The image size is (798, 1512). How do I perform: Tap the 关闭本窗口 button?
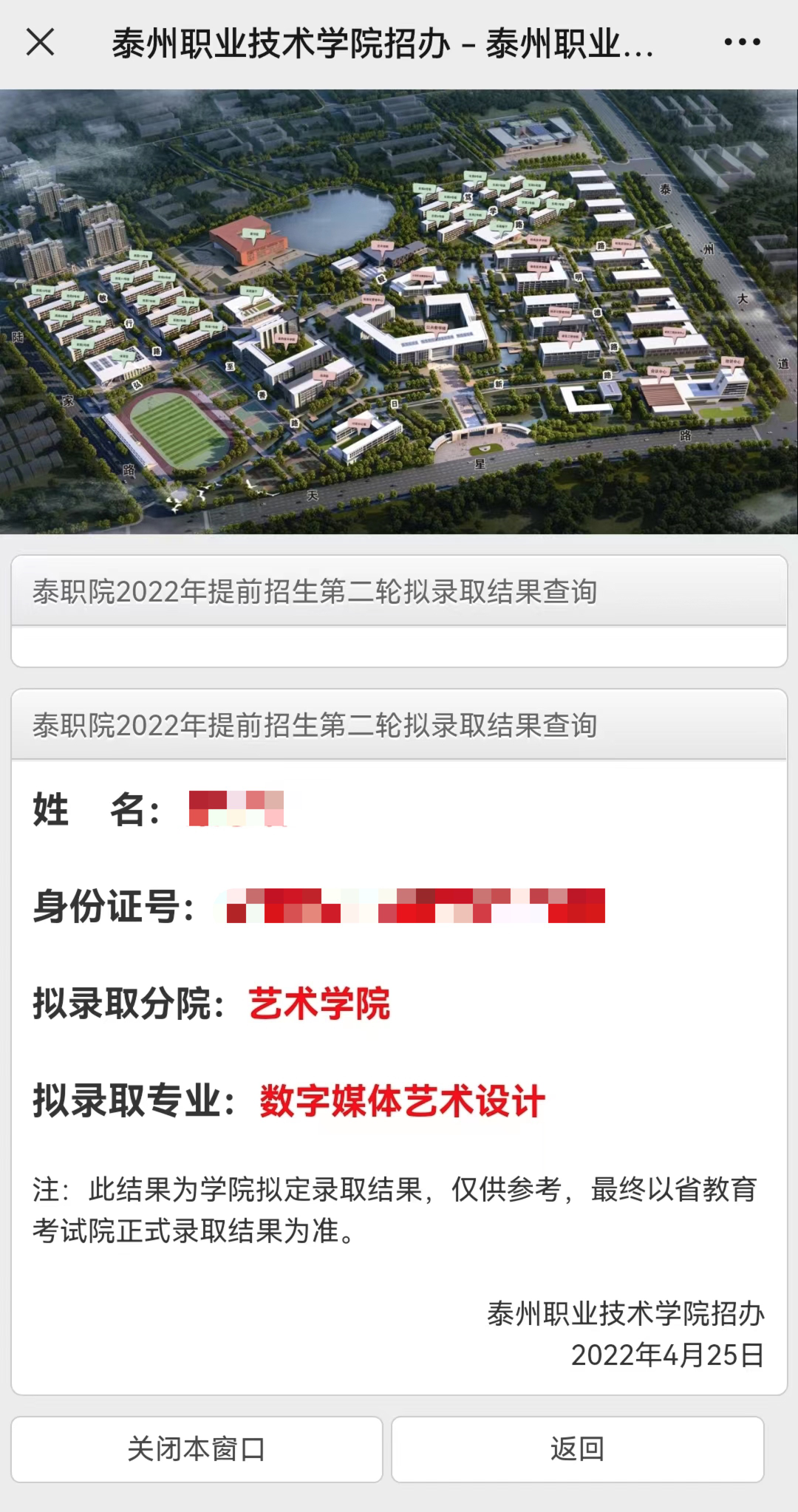[x=197, y=1449]
